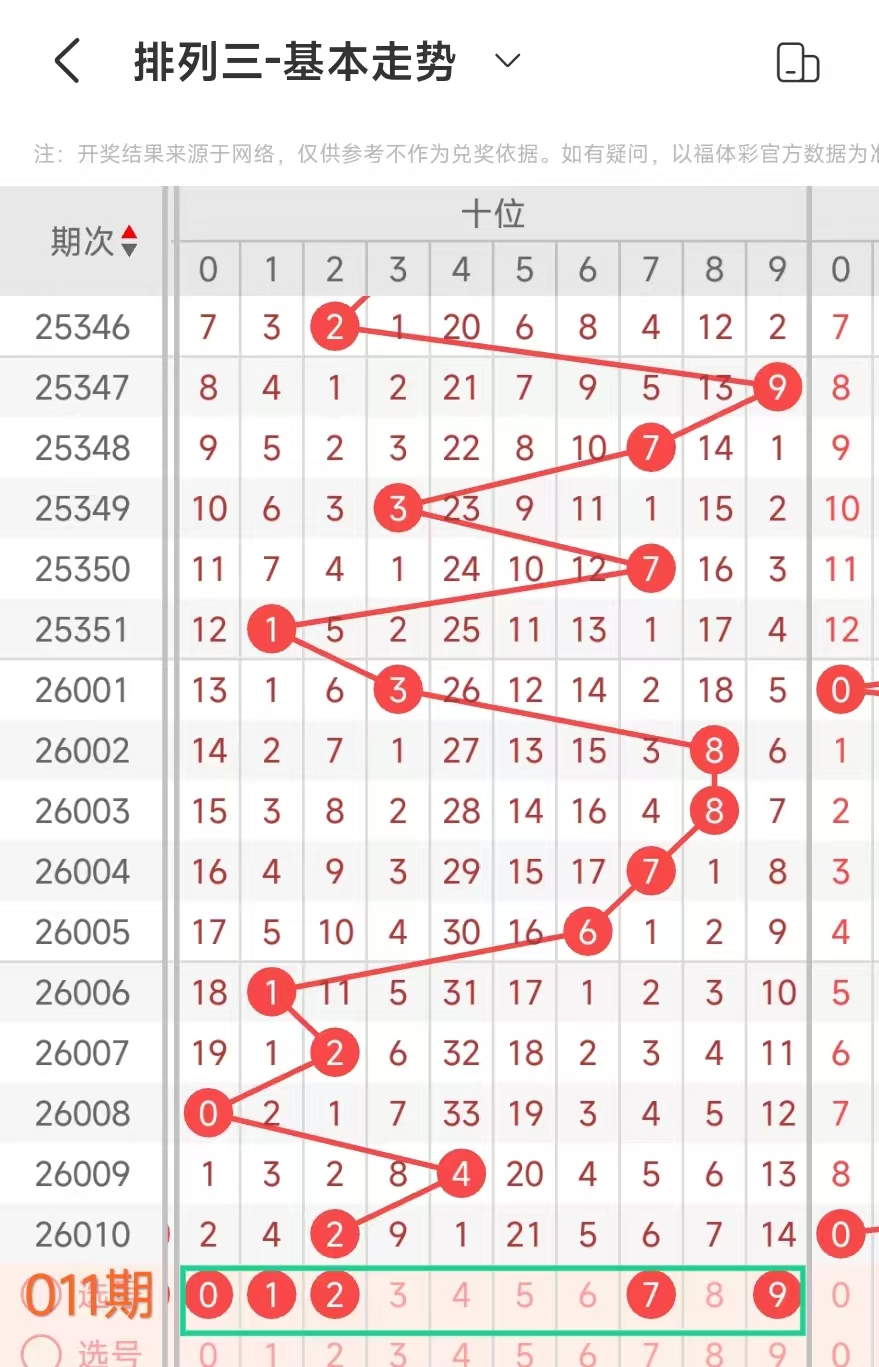Pick number 5 in the first 十位 pick row

524,1296
